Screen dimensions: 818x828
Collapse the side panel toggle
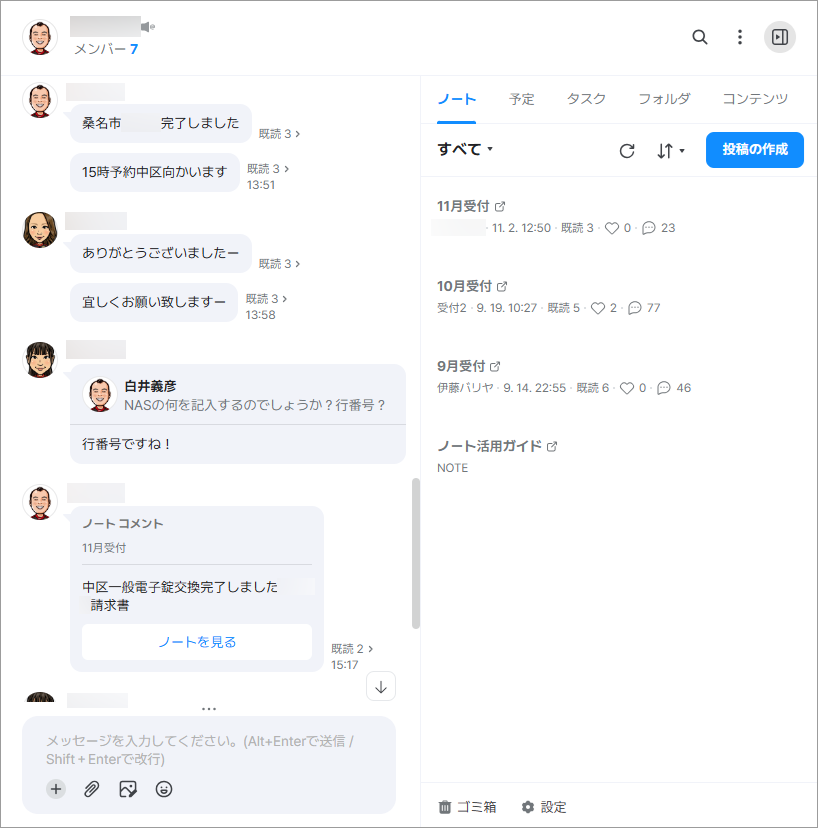pos(780,37)
